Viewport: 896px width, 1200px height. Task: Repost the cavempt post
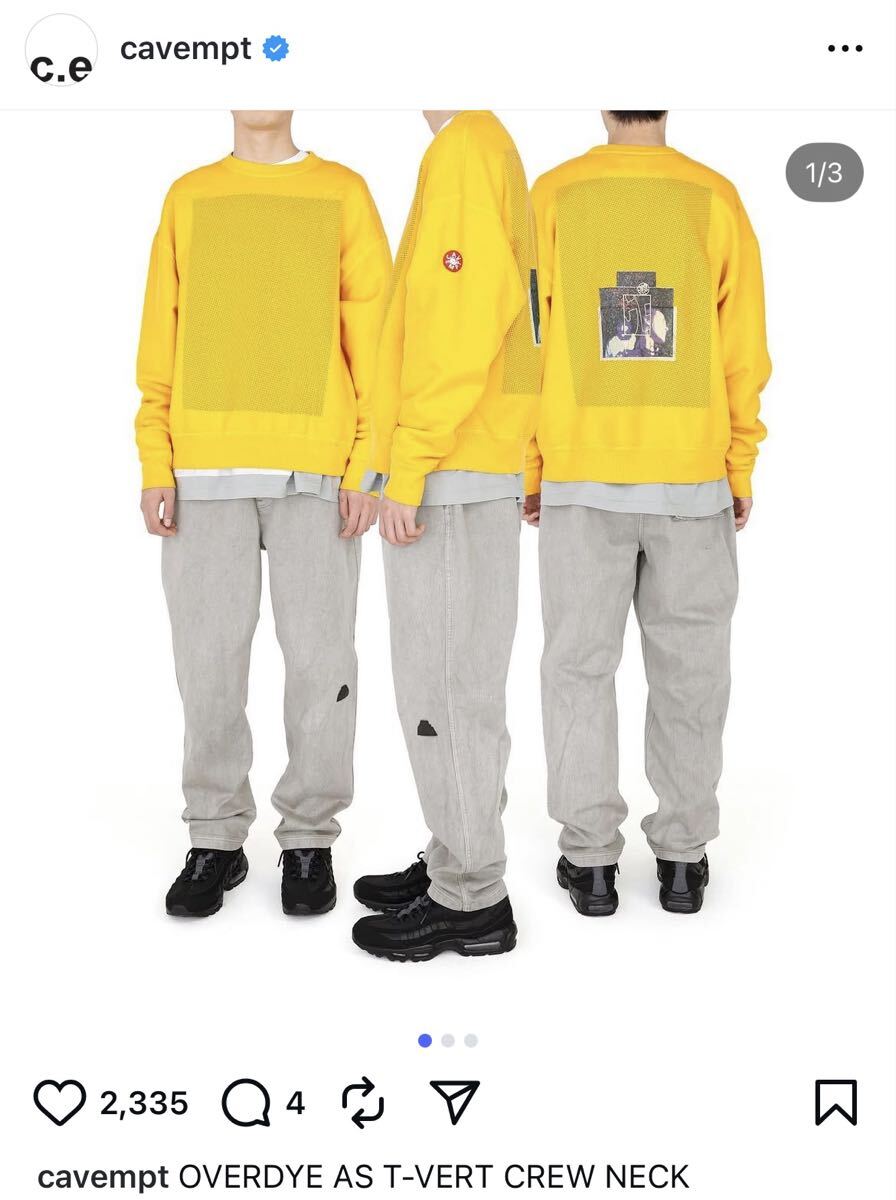(362, 1102)
